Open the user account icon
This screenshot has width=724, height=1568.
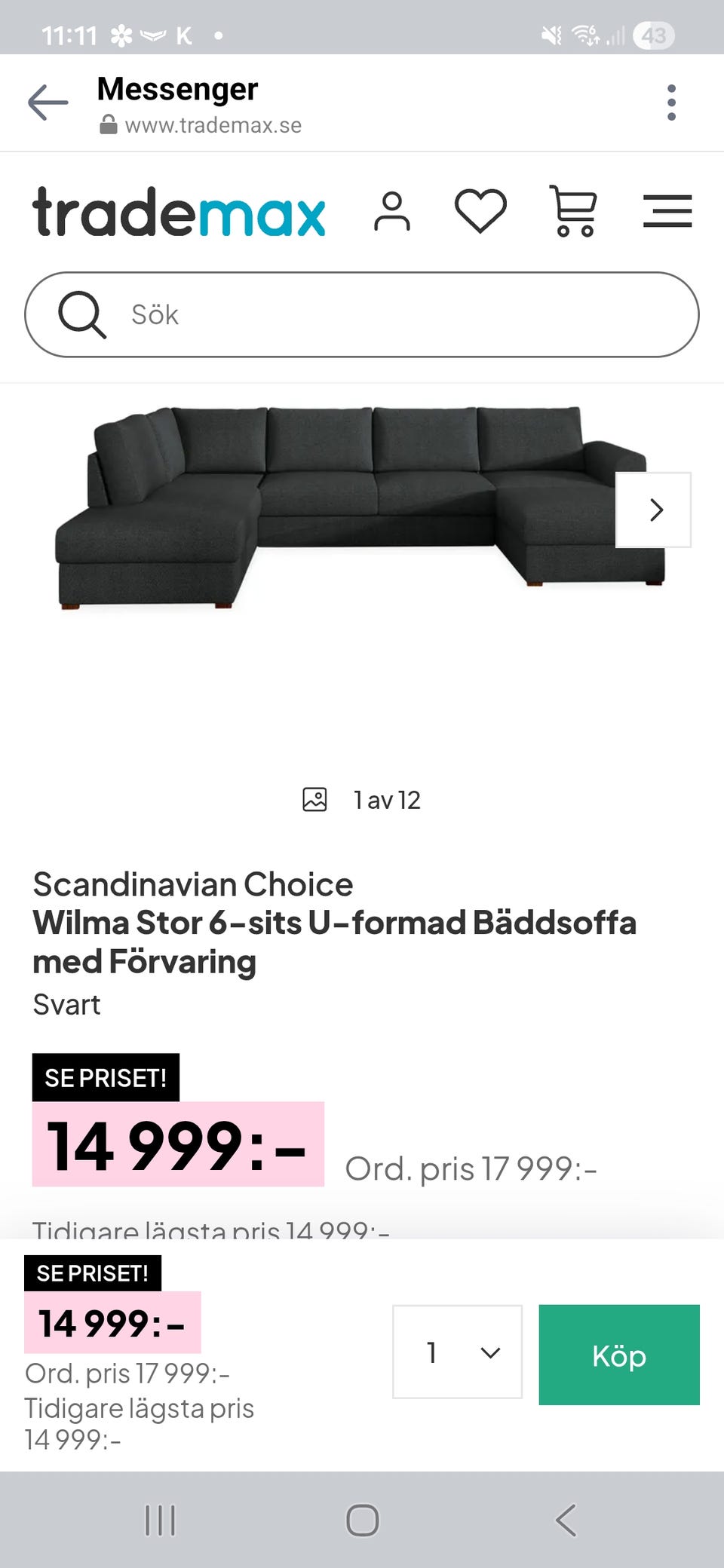(392, 212)
